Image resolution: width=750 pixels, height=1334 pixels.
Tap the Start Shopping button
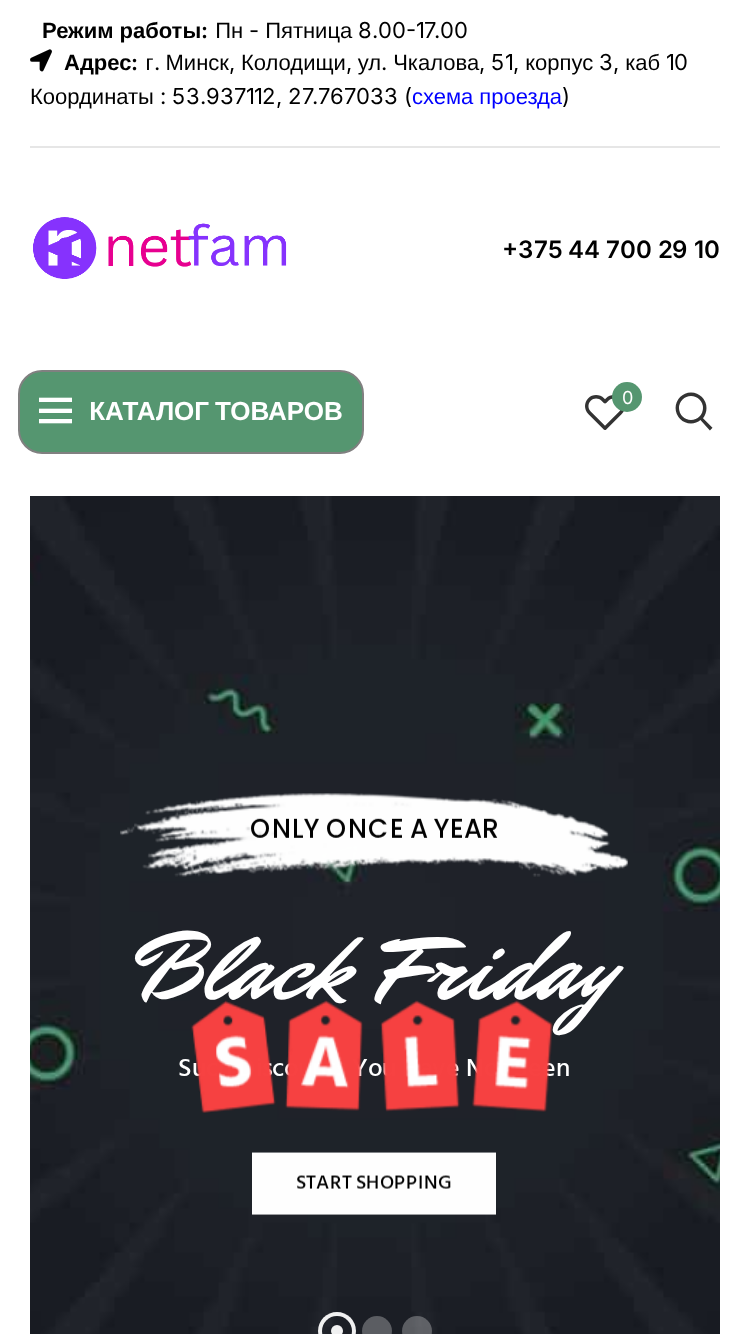coord(374,1183)
